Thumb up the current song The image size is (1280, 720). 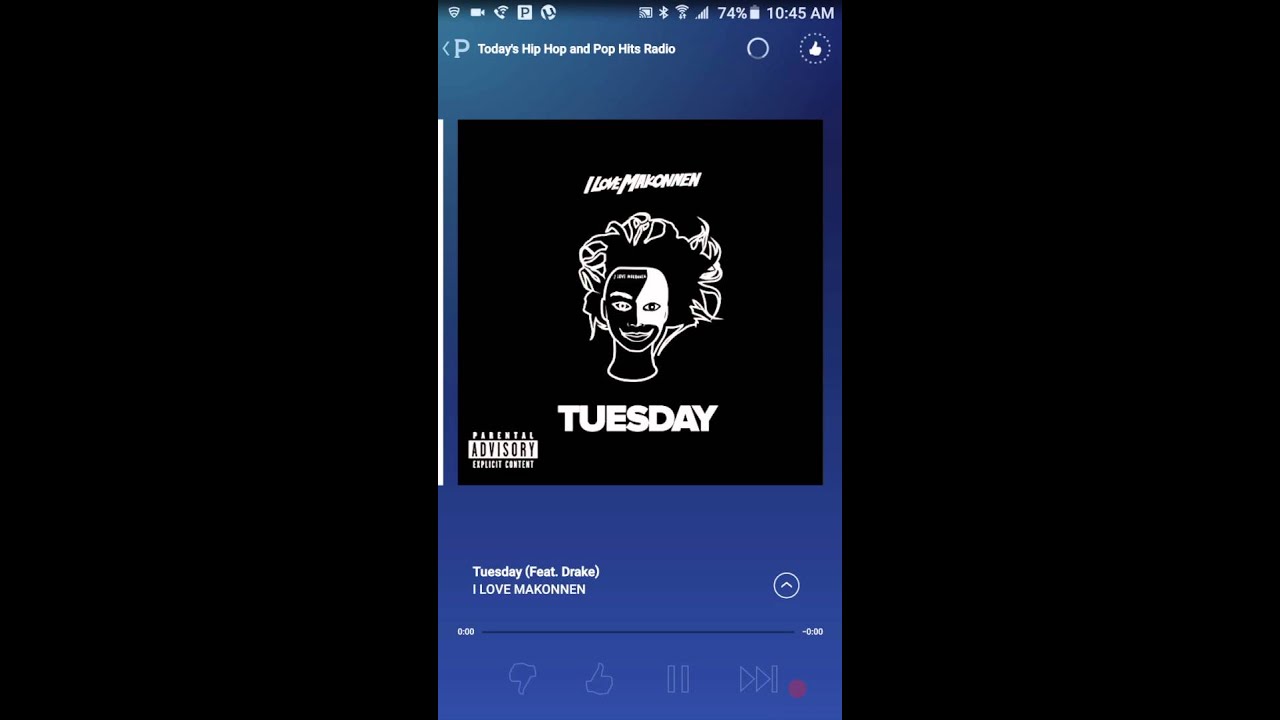[599, 679]
